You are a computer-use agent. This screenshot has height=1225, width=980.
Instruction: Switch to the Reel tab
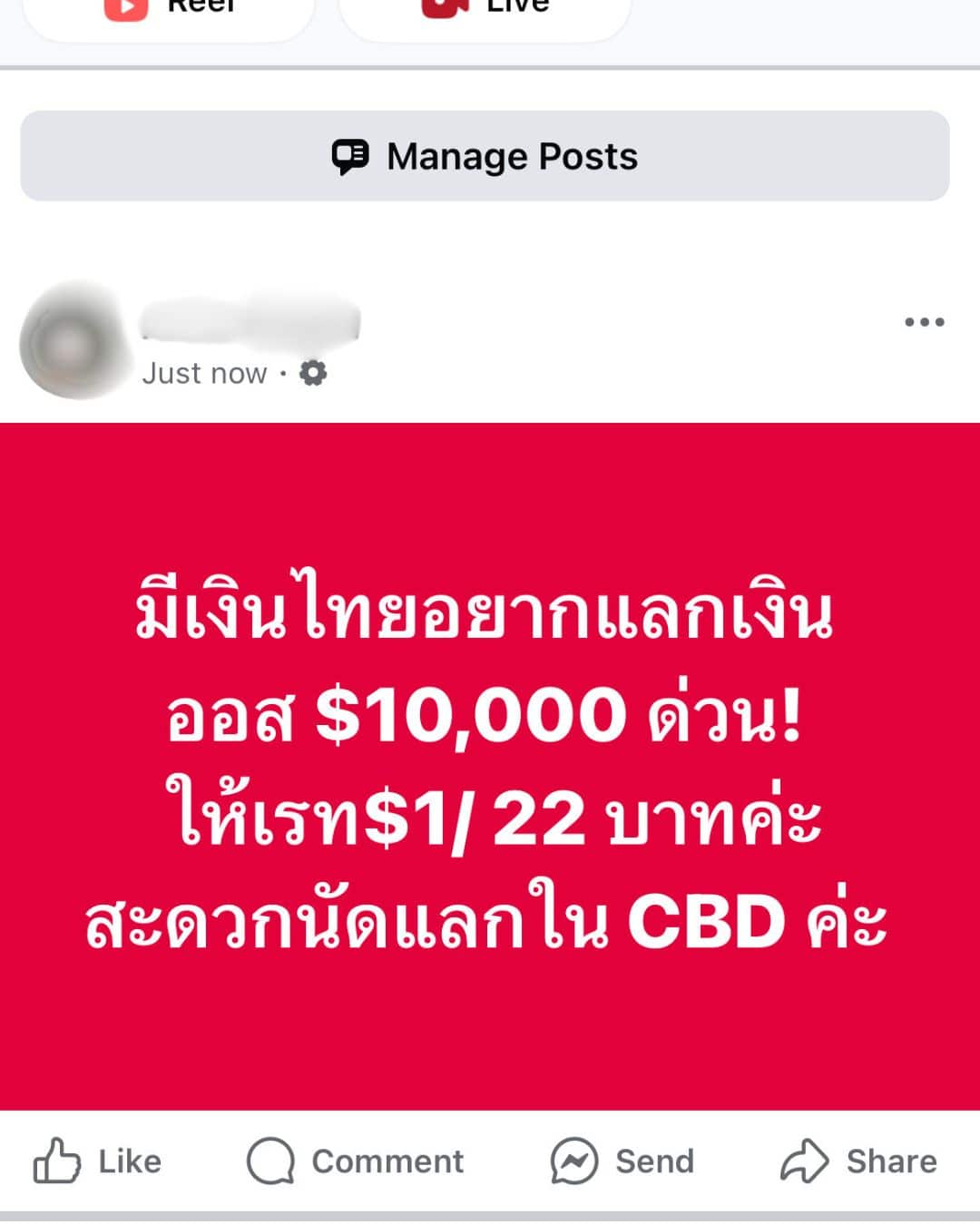168,7
